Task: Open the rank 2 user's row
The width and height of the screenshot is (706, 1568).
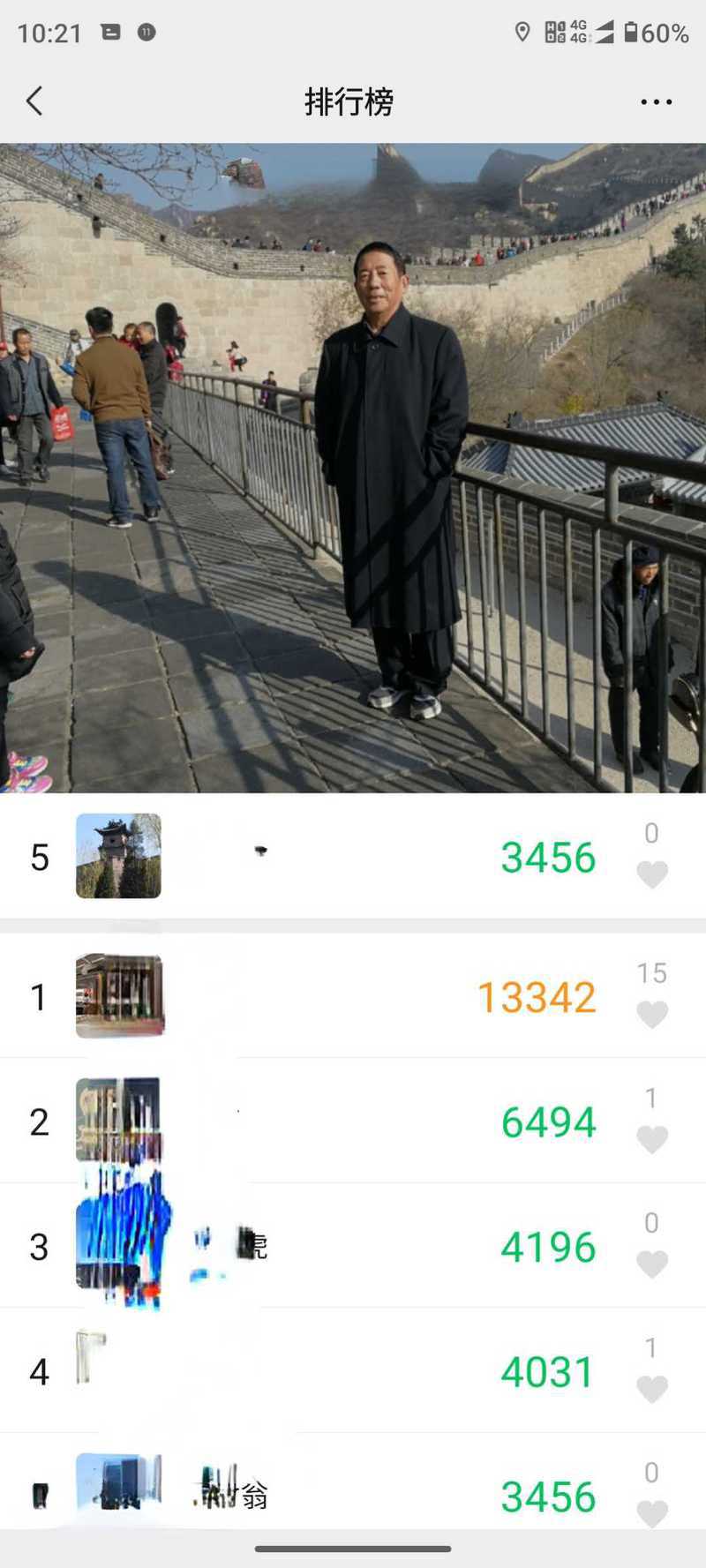Action: 353,1122
